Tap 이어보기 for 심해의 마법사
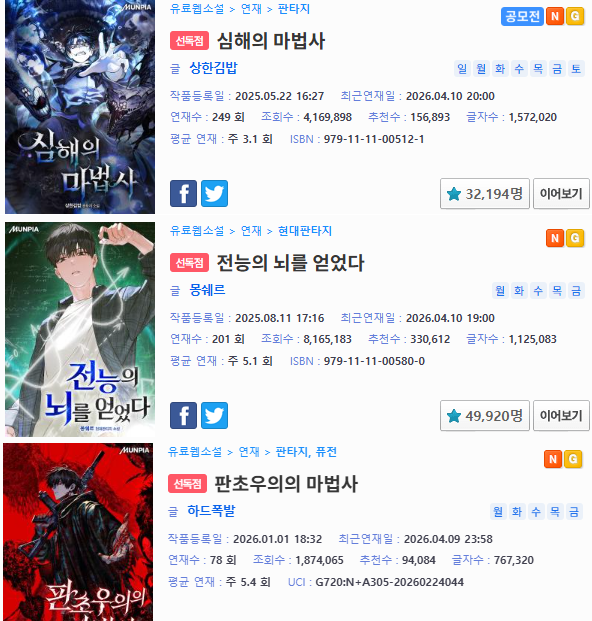Screen dimensions: 592x621 (x=561, y=194)
